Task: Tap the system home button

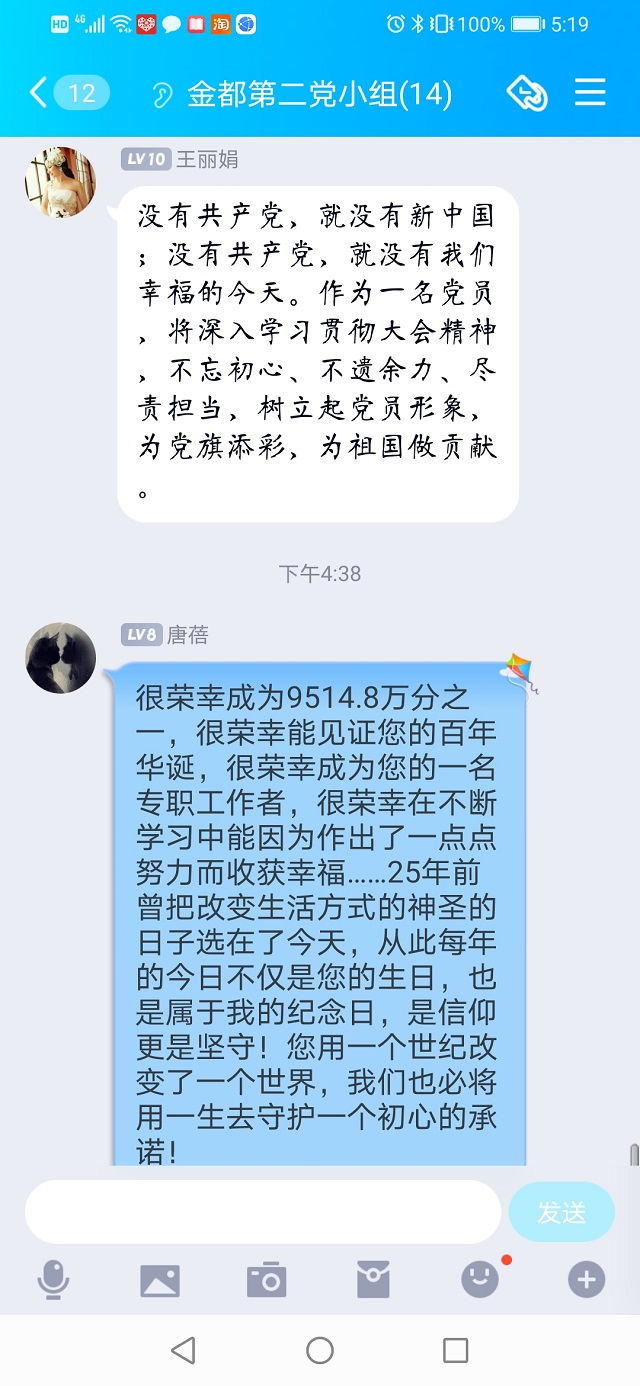Action: pyautogui.click(x=320, y=1351)
